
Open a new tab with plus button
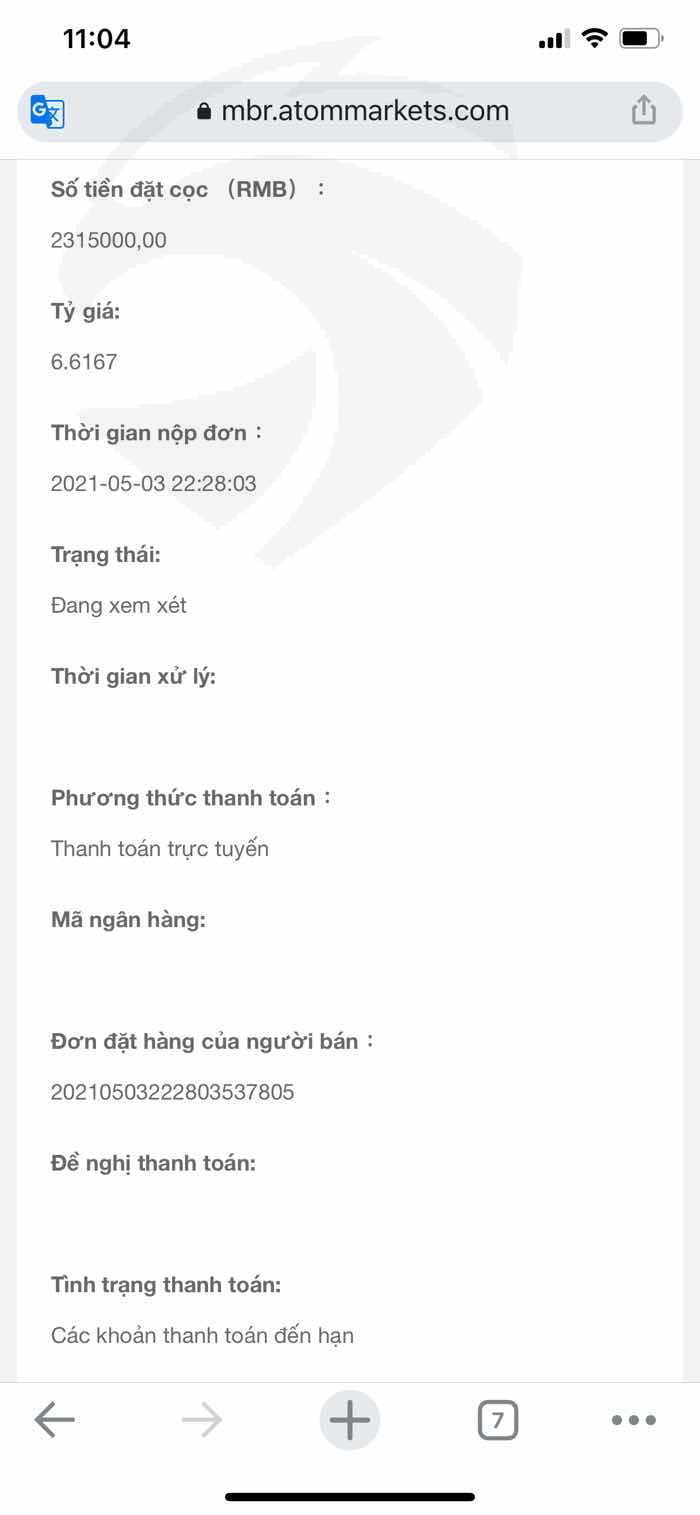pyautogui.click(x=350, y=1419)
